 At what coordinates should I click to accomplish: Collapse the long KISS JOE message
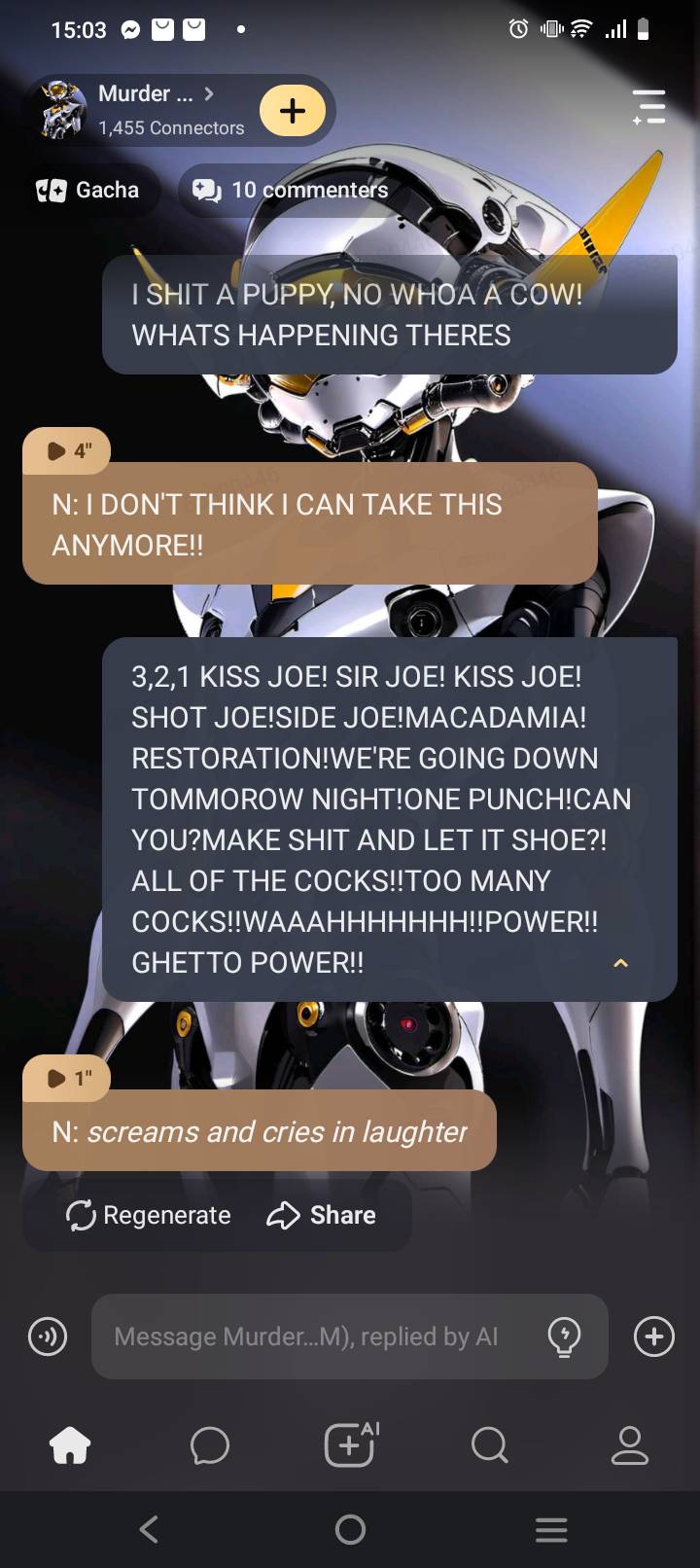pyautogui.click(x=620, y=963)
